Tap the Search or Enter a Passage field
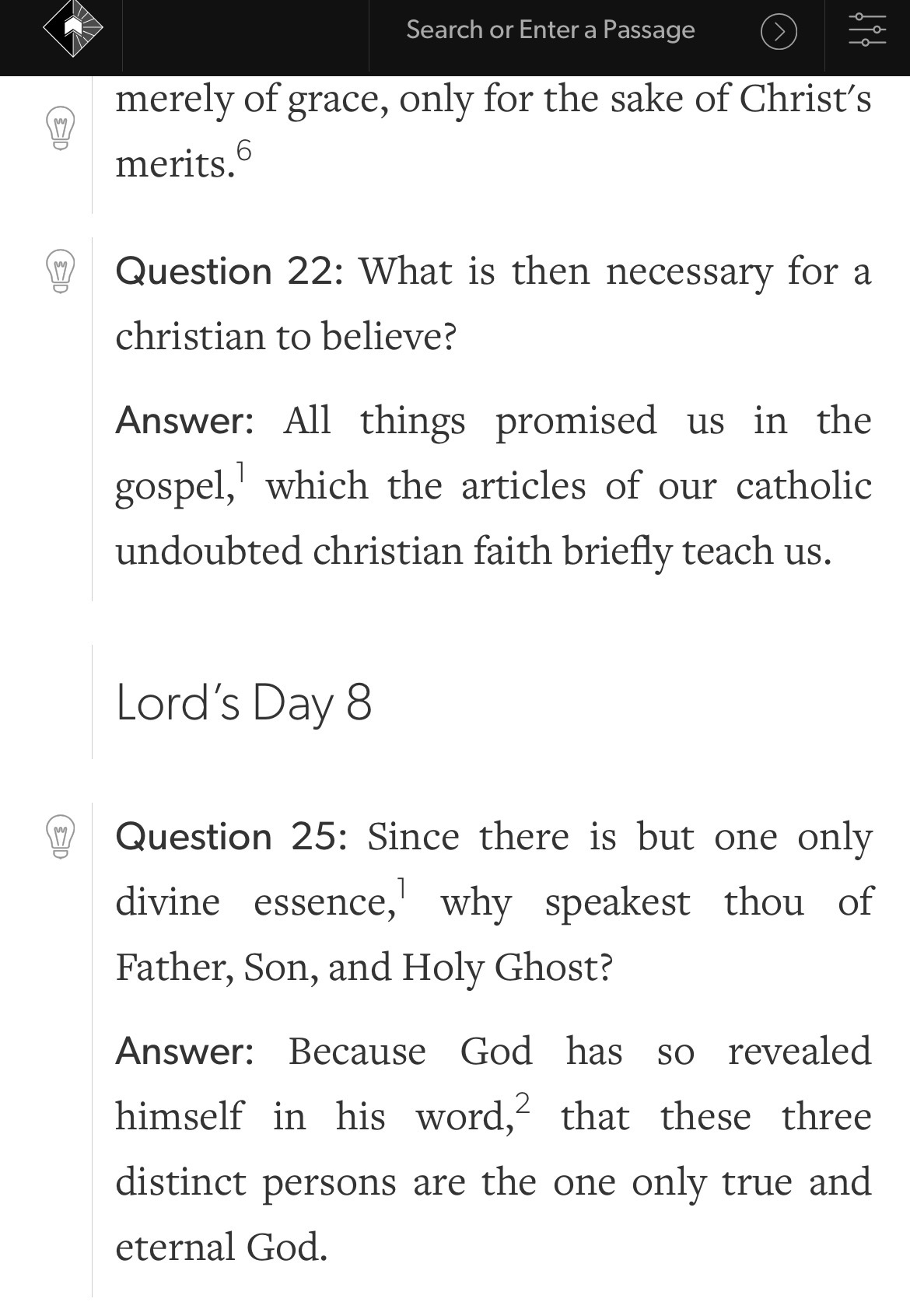This screenshot has width=910, height=1316. click(550, 30)
